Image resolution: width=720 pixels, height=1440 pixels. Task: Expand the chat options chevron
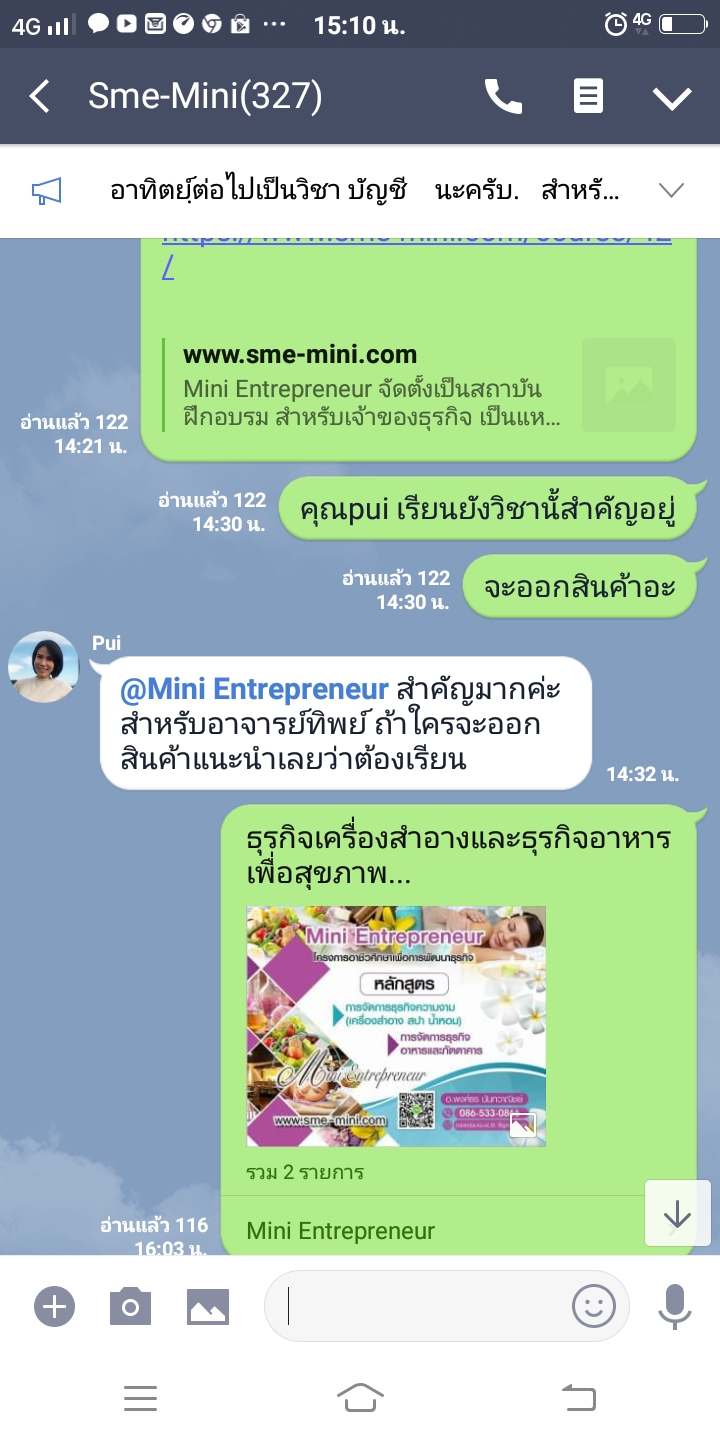(x=672, y=97)
